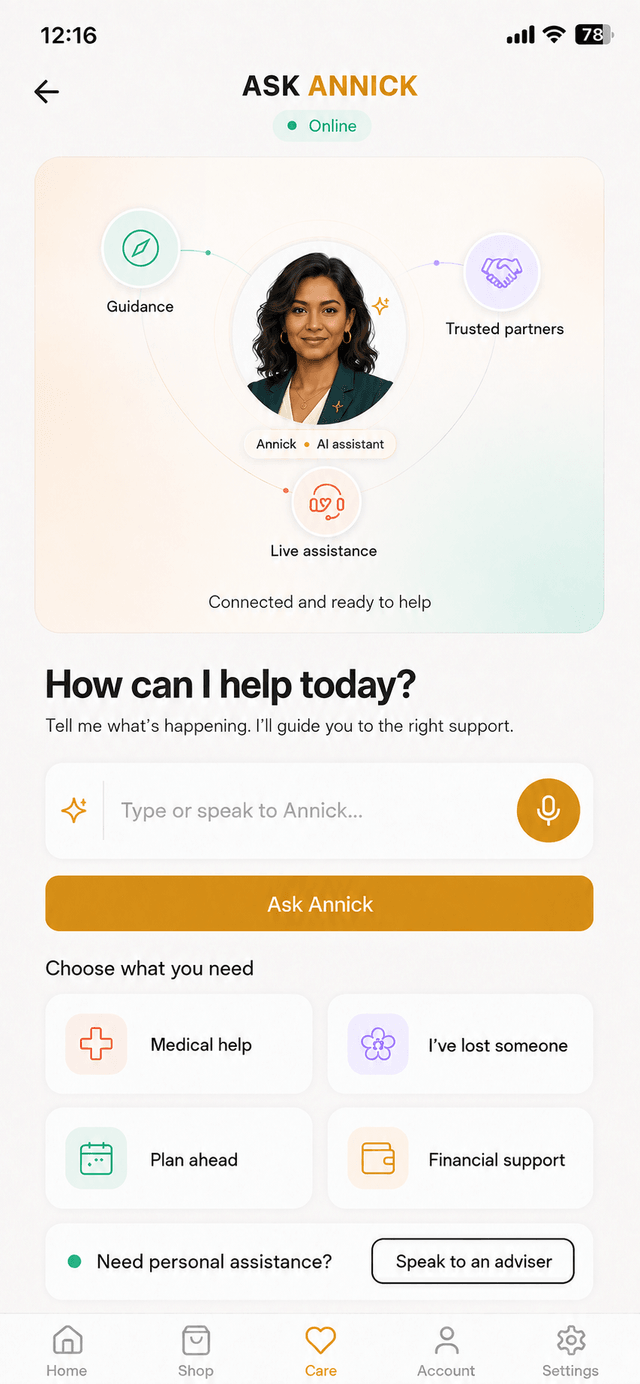Tap the Guidance compass icon
The height and width of the screenshot is (1384, 640).
(x=140, y=248)
